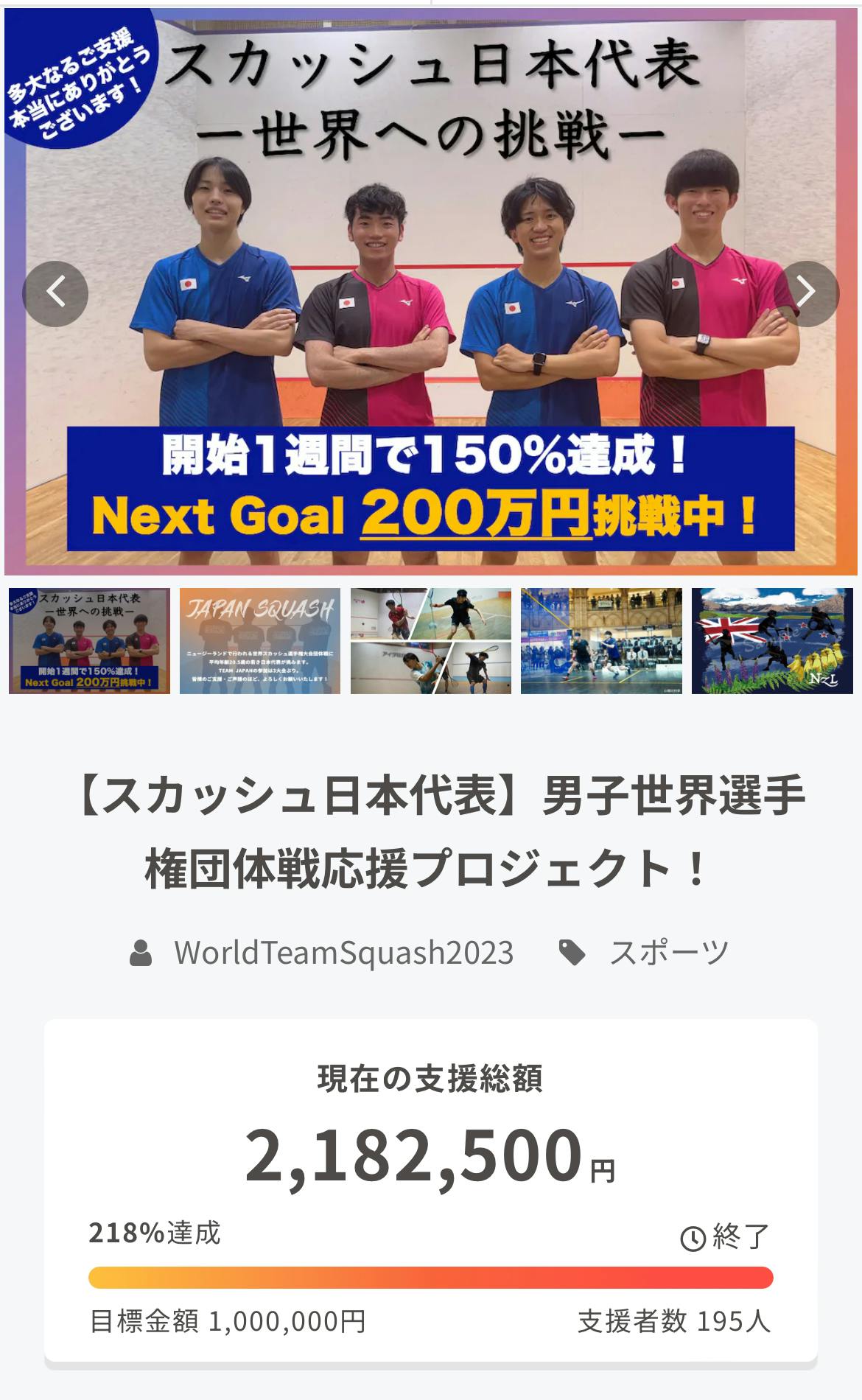Image resolution: width=862 pixels, height=1400 pixels.
Task: Select the New Zealand flag illustration thumbnail
Action: pyautogui.click(x=772, y=640)
